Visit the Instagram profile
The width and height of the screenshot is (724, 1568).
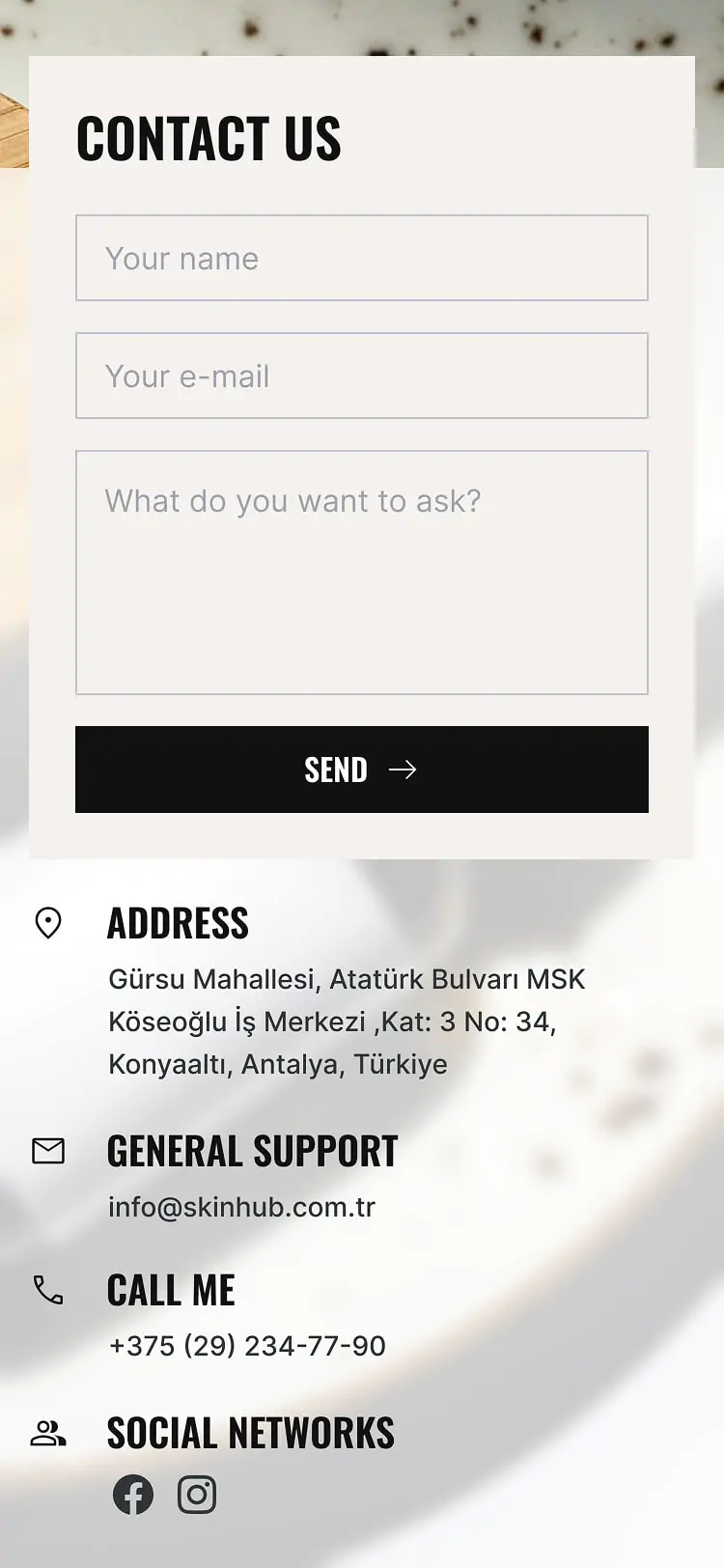click(x=197, y=1495)
